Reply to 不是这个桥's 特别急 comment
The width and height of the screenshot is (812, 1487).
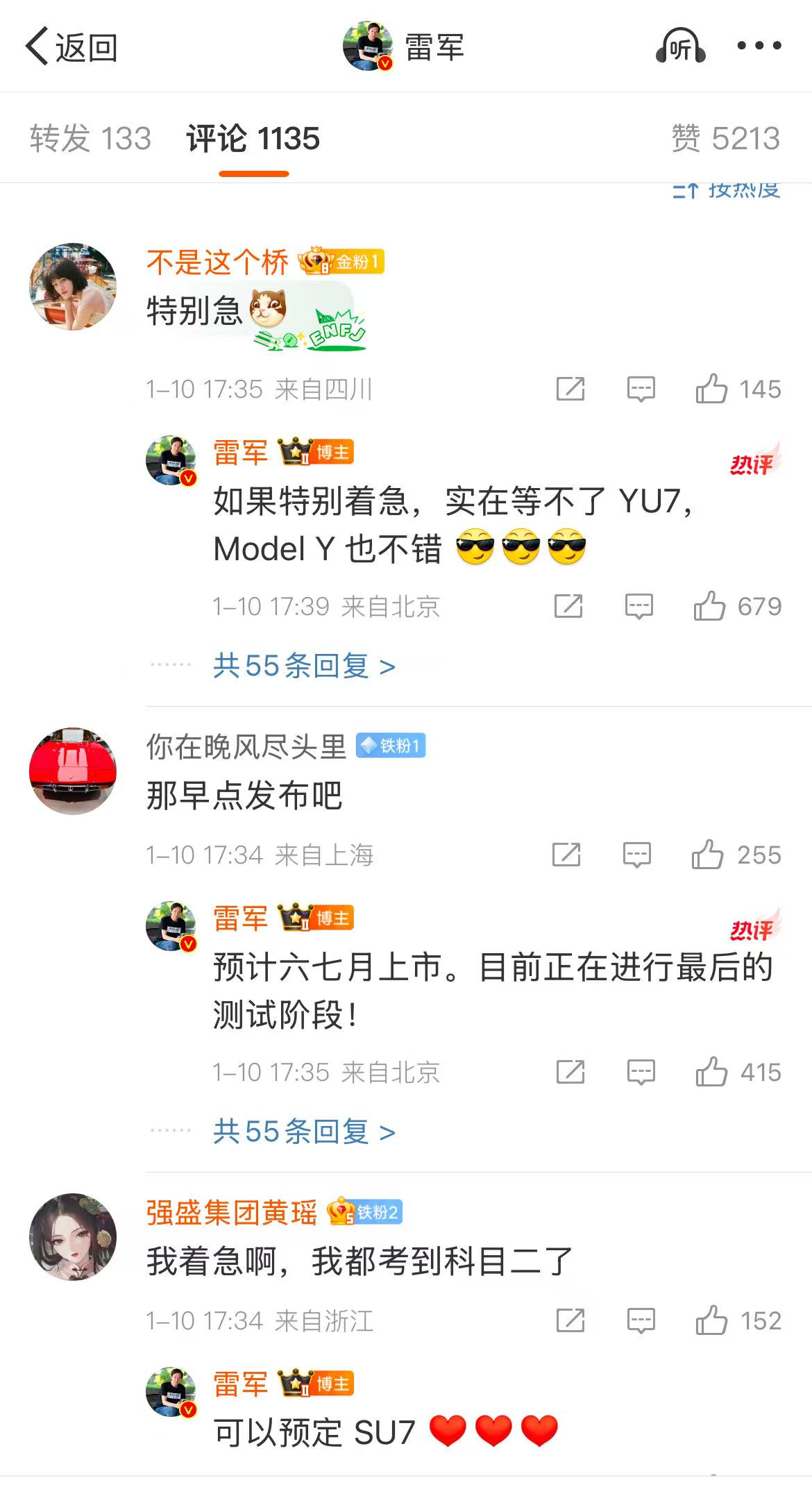click(x=641, y=389)
